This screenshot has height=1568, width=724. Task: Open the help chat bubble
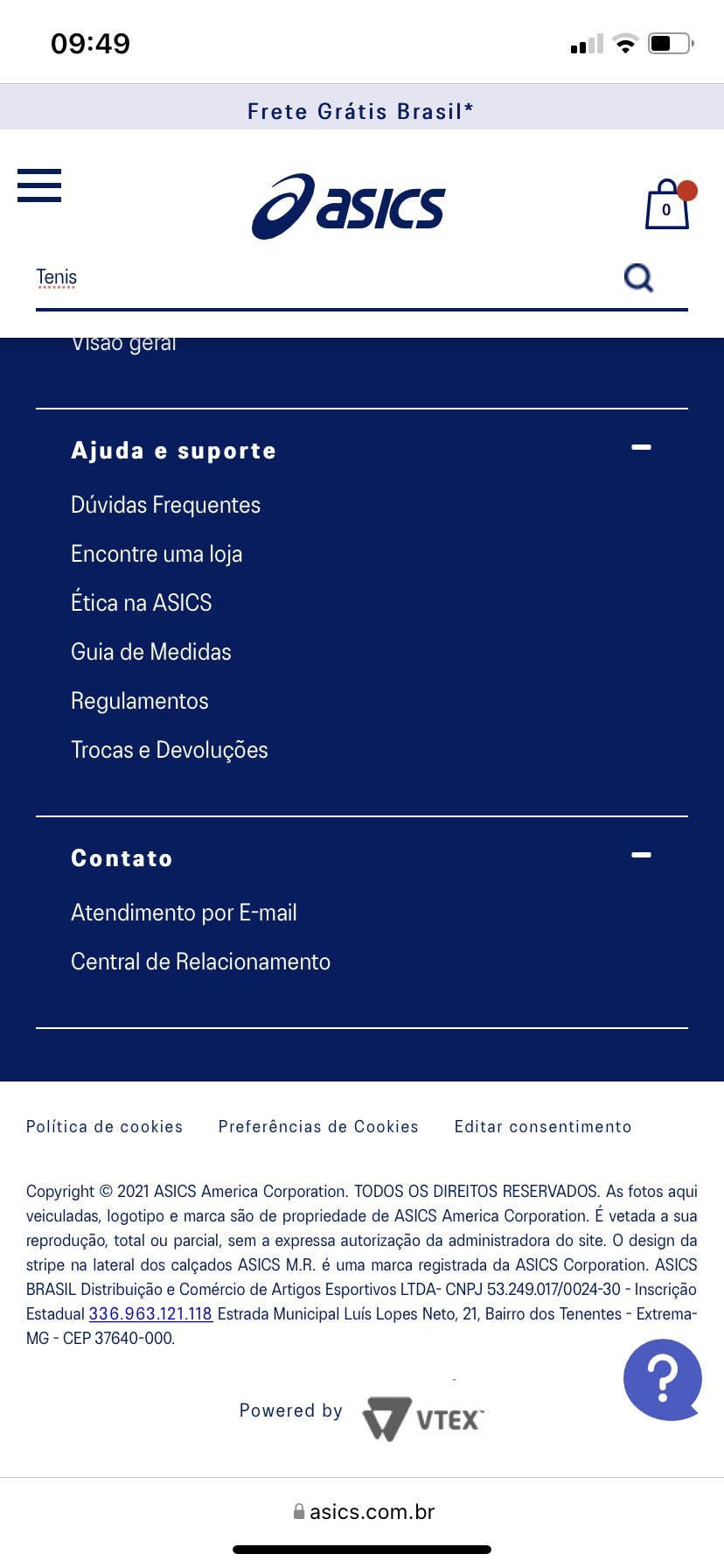662,1379
